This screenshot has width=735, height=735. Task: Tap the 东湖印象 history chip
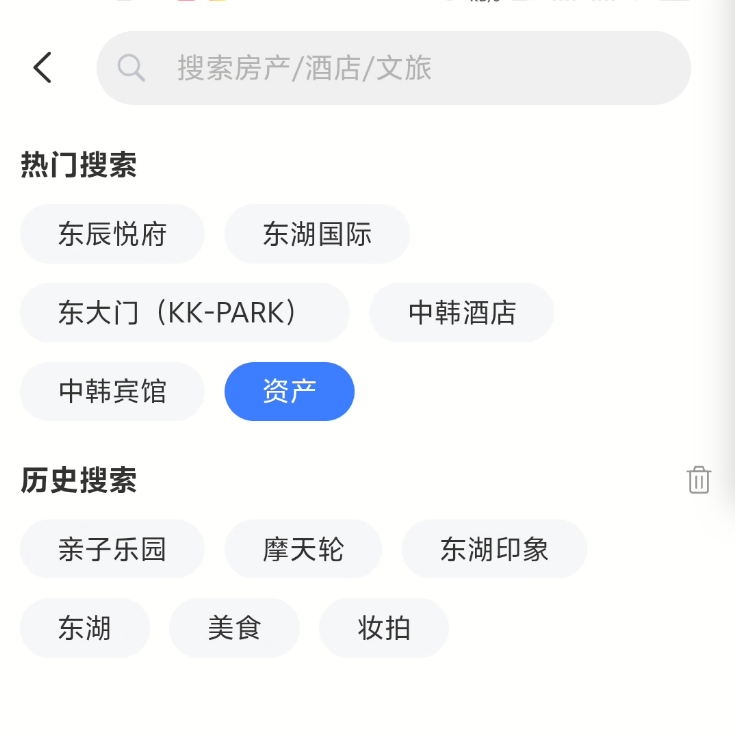tap(494, 549)
